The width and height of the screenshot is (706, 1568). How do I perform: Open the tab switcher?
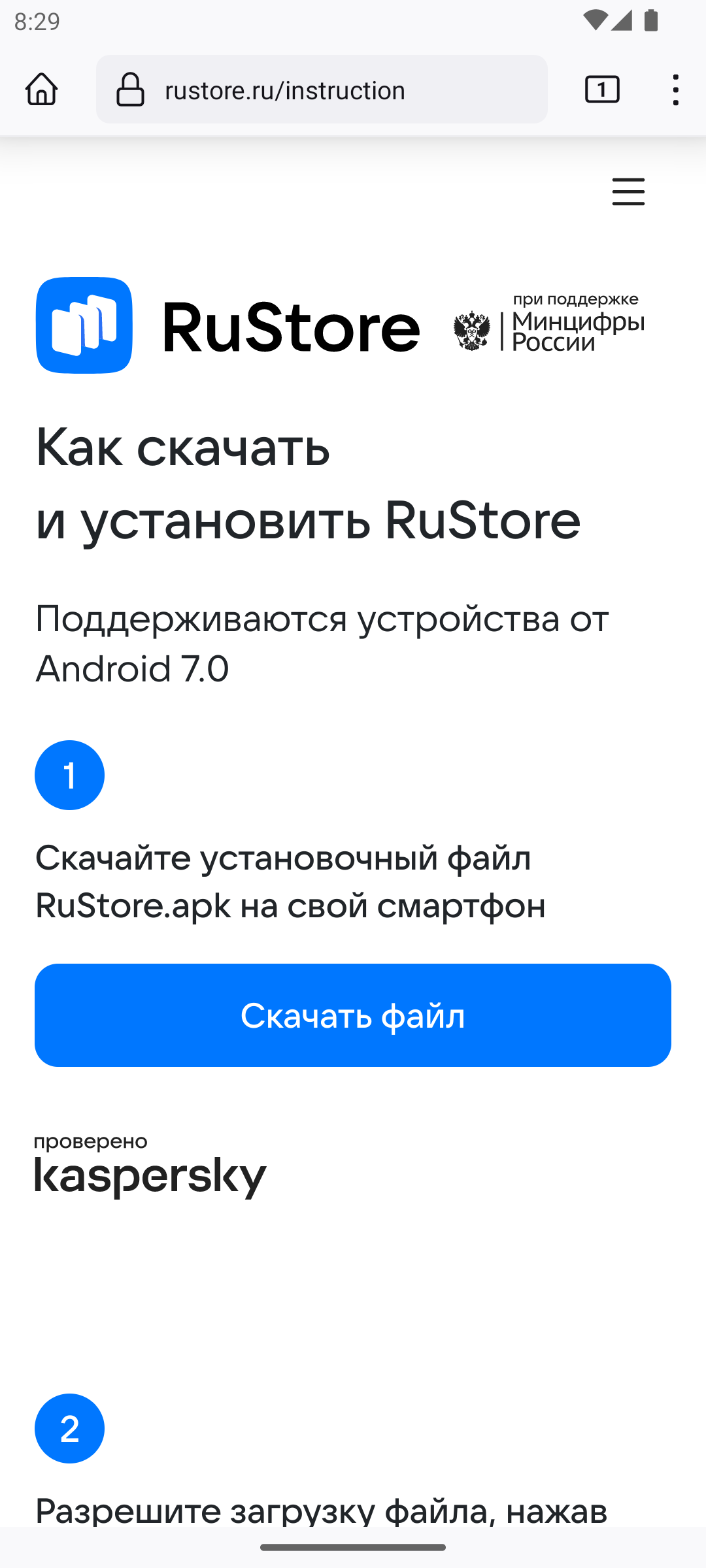[602, 90]
